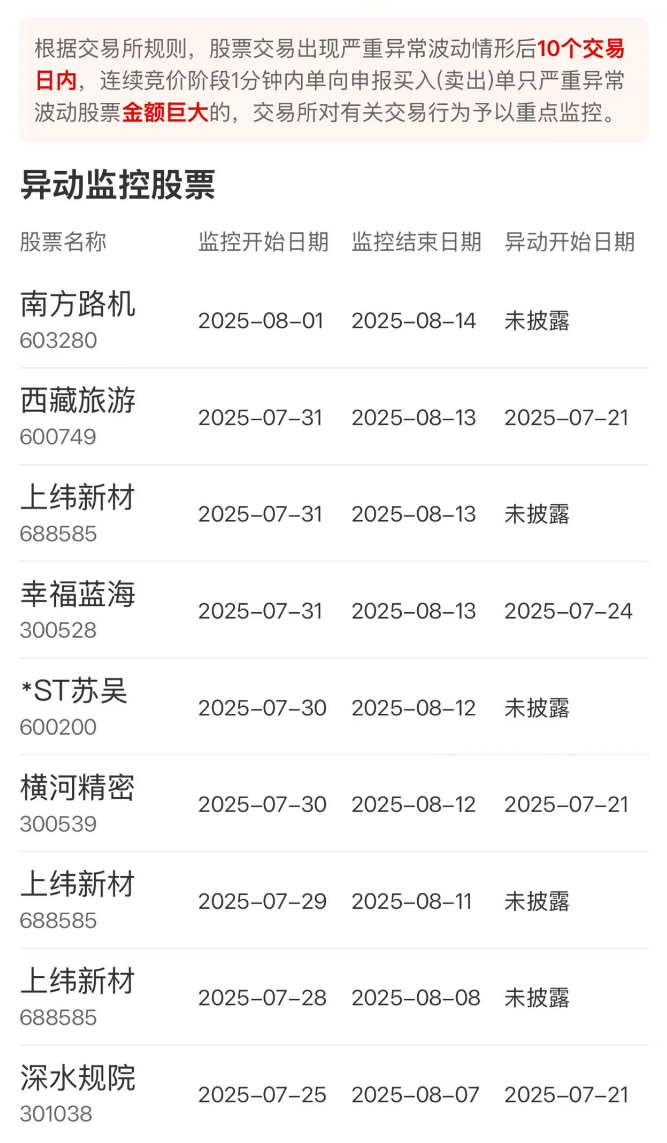Open 上纬新材 row monitored from 2025-07-28
This screenshot has width=667, height=1143.
tap(333, 997)
